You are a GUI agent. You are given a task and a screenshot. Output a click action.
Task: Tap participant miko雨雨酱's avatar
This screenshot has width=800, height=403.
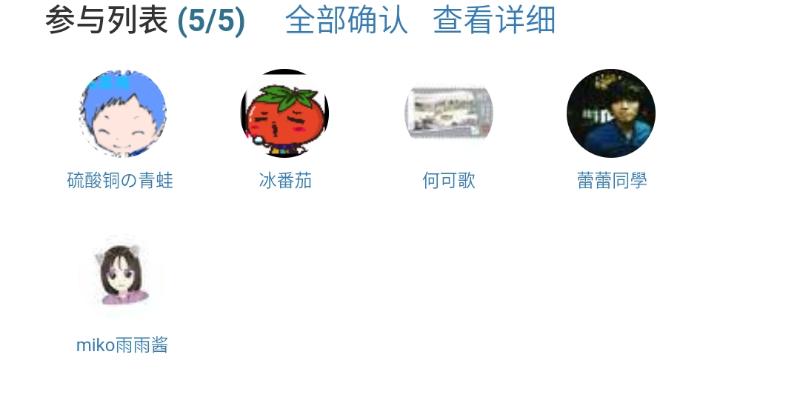tap(122, 275)
